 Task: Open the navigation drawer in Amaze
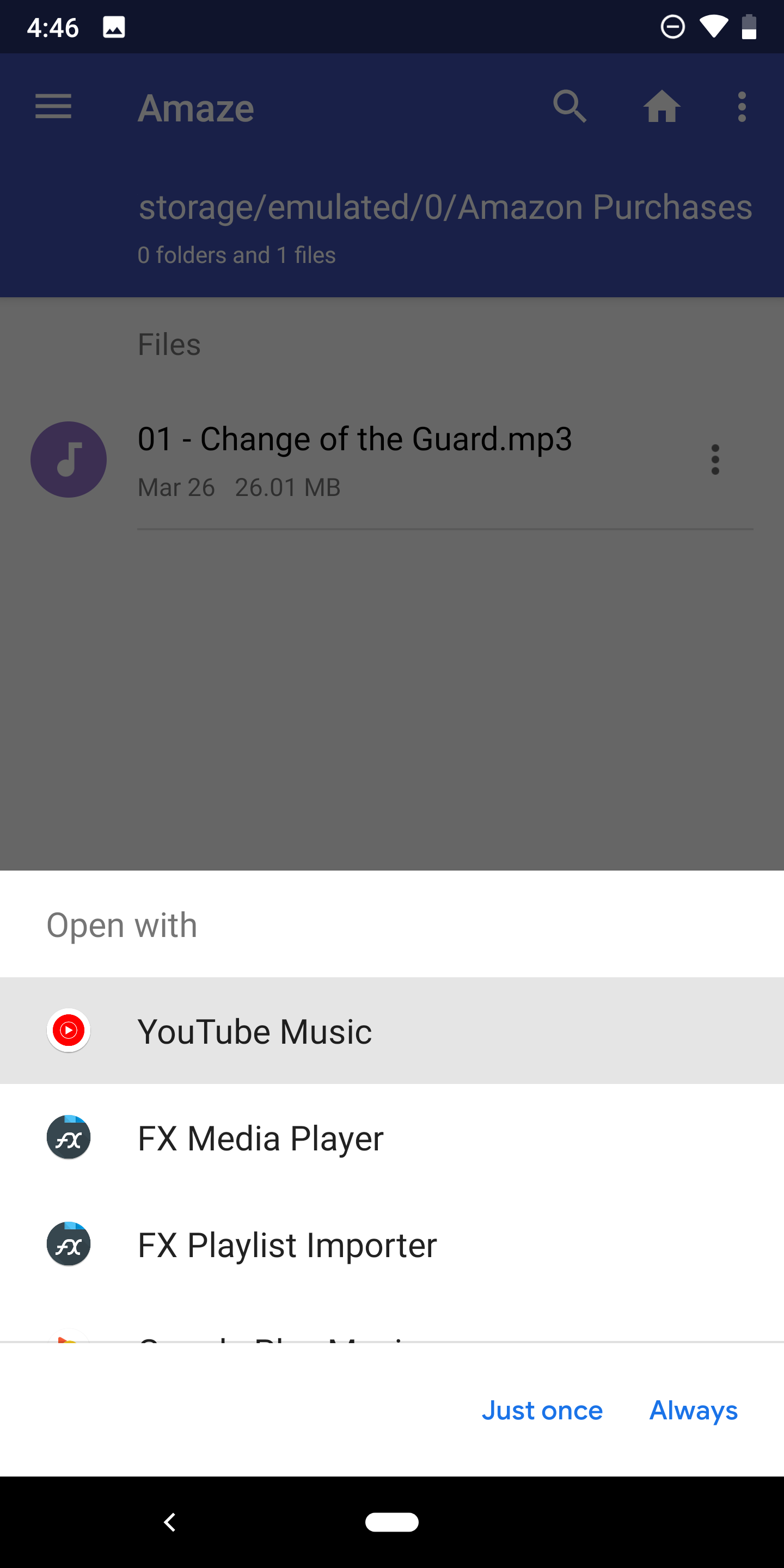point(53,107)
